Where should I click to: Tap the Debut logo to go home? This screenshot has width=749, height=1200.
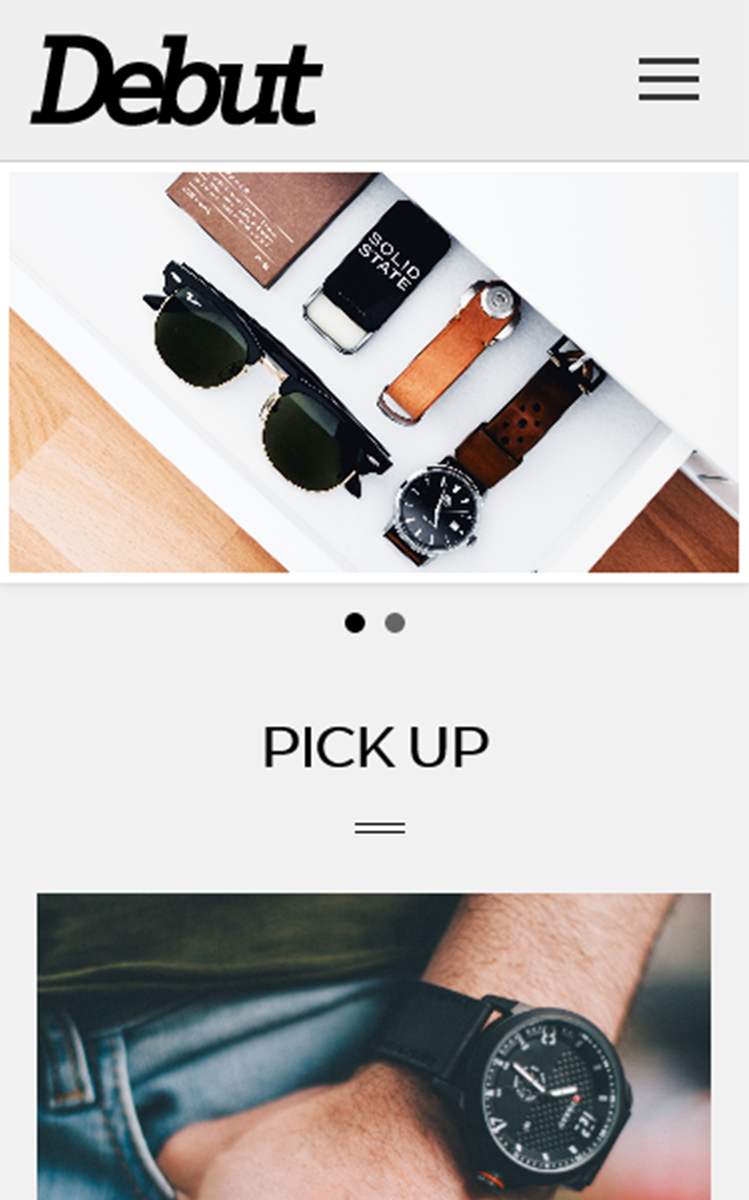[176, 80]
